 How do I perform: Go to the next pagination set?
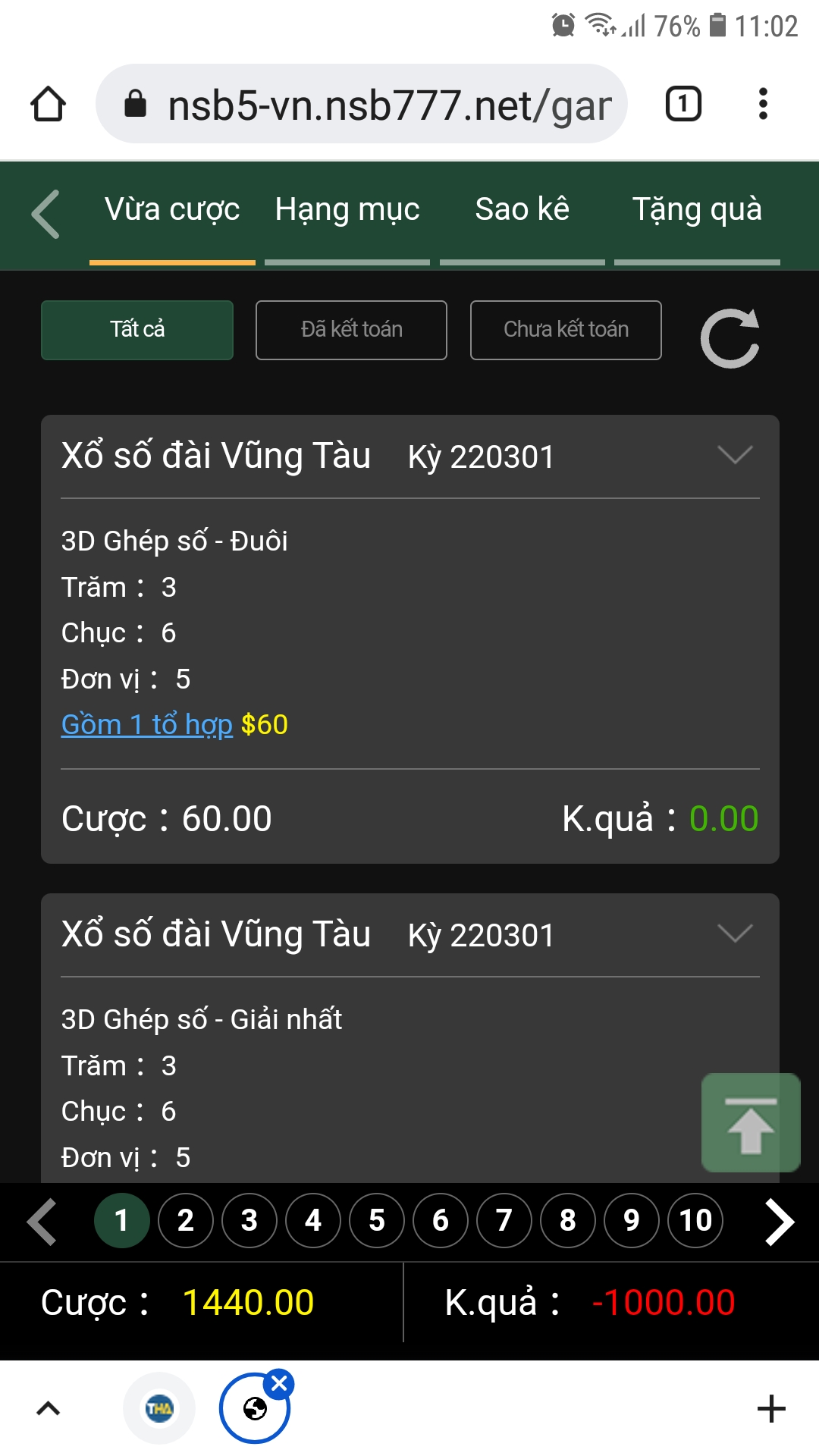pyautogui.click(x=779, y=1222)
